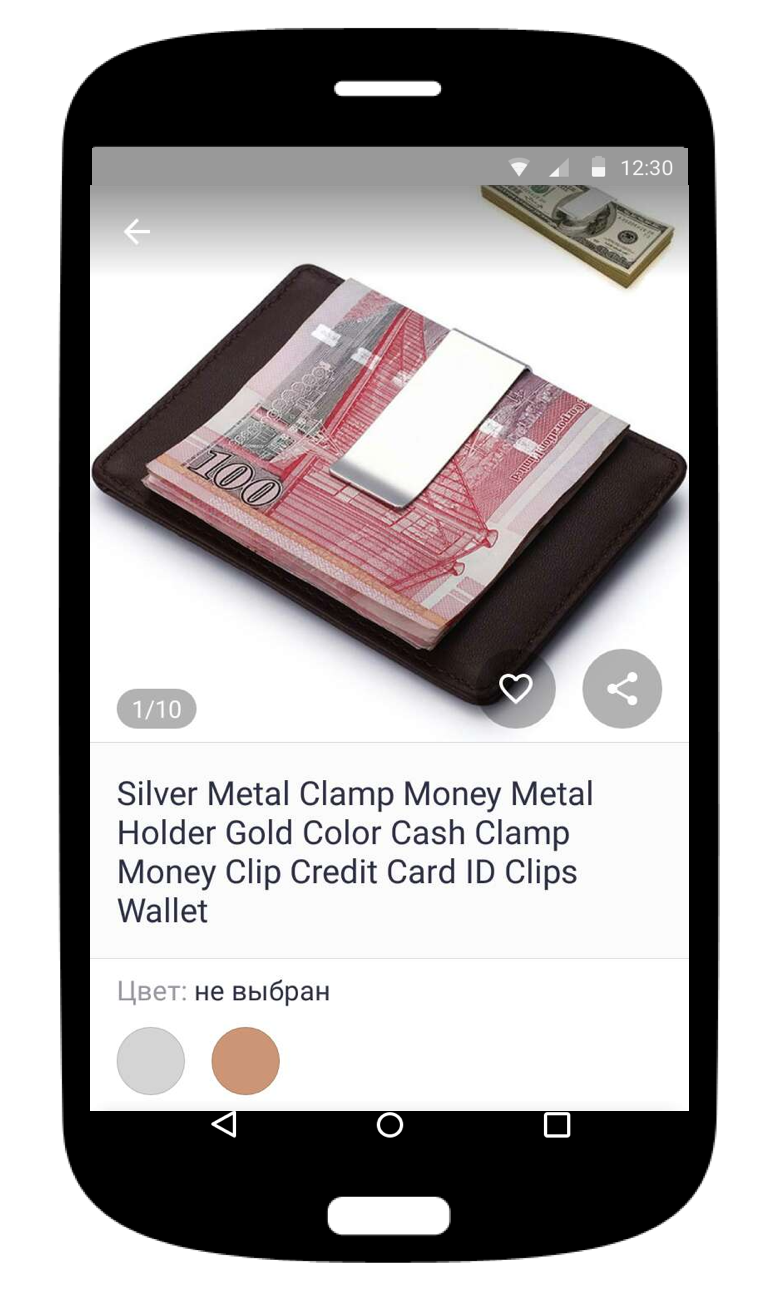
Task: Go back using the top-left arrow
Action: (x=137, y=232)
